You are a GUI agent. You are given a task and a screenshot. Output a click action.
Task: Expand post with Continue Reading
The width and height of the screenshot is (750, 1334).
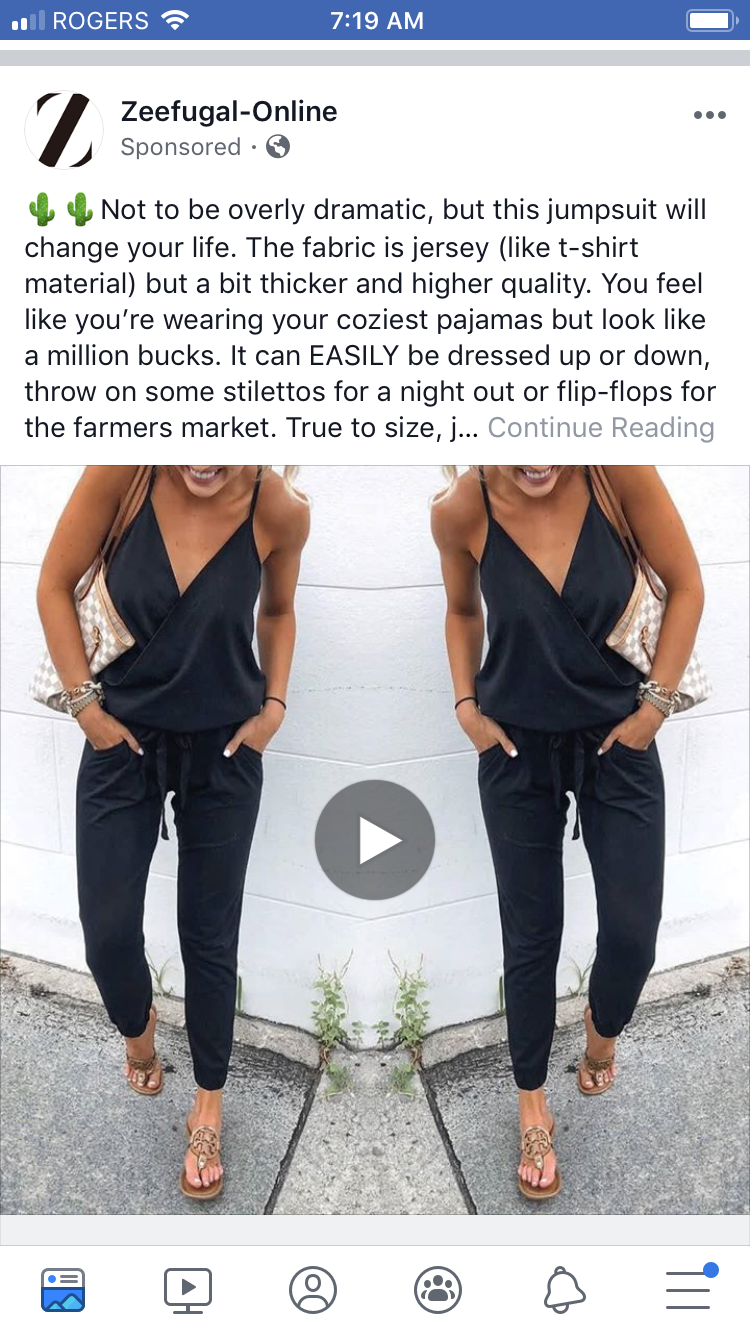point(601,428)
